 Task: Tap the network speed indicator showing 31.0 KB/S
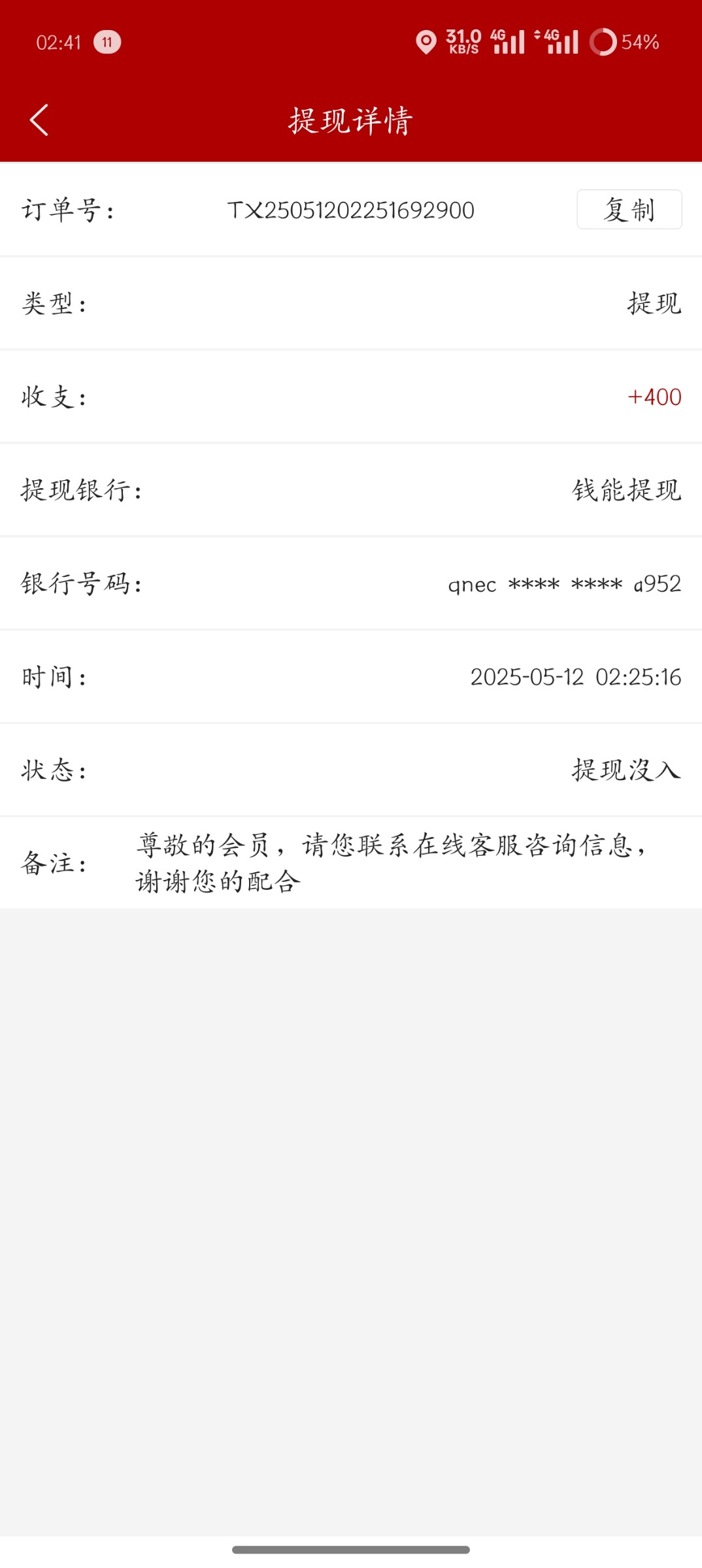click(x=462, y=41)
